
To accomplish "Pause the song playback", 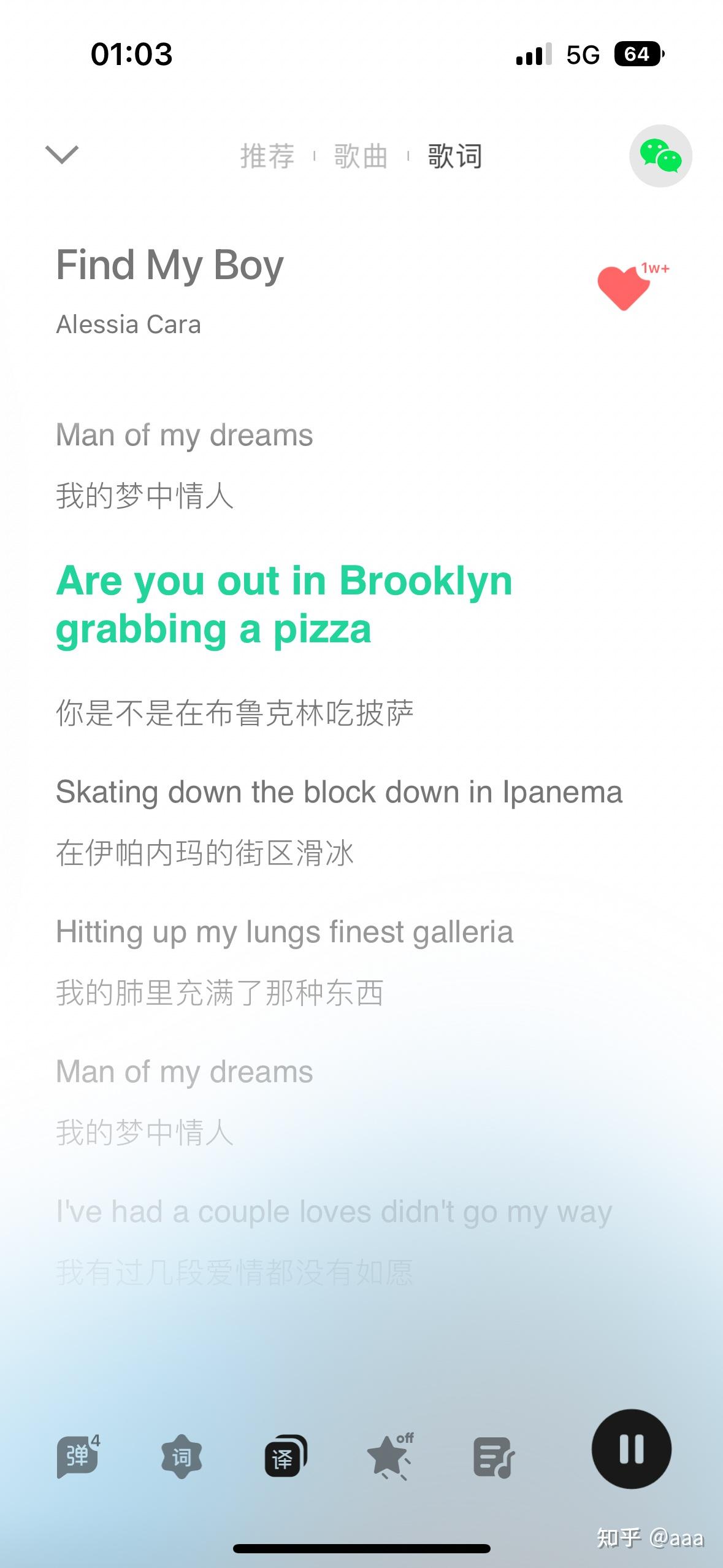I will point(631,1449).
